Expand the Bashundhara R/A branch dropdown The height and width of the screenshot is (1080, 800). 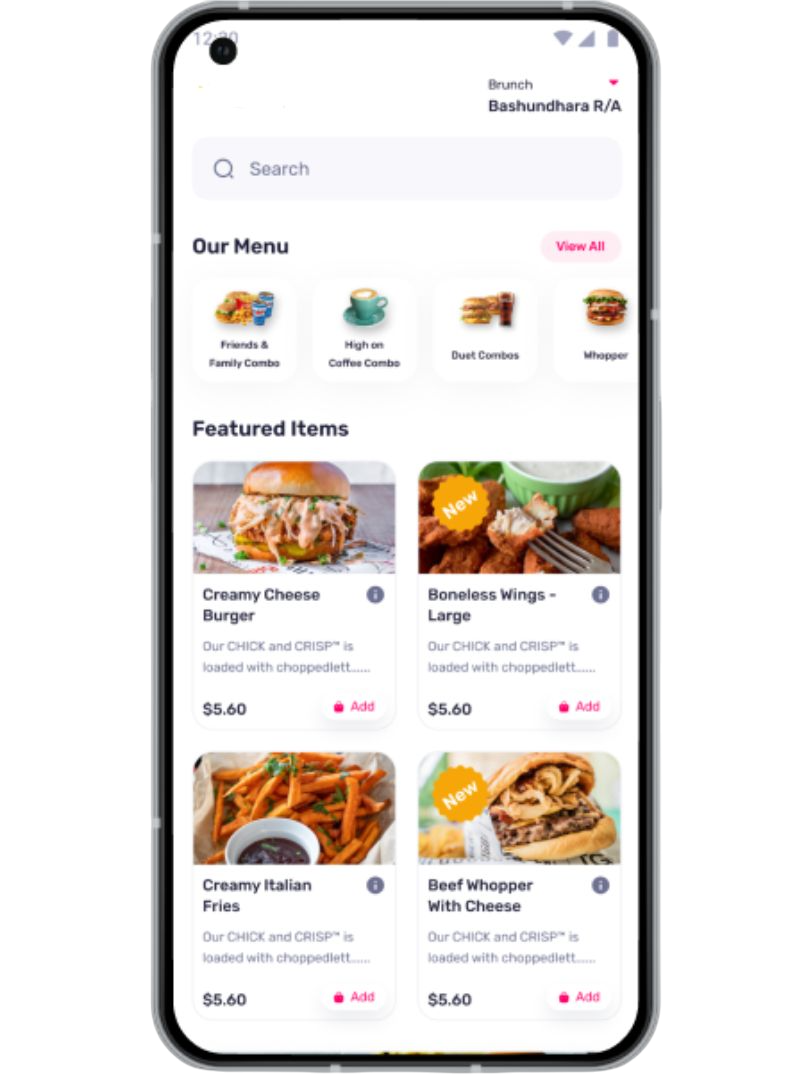tap(613, 83)
